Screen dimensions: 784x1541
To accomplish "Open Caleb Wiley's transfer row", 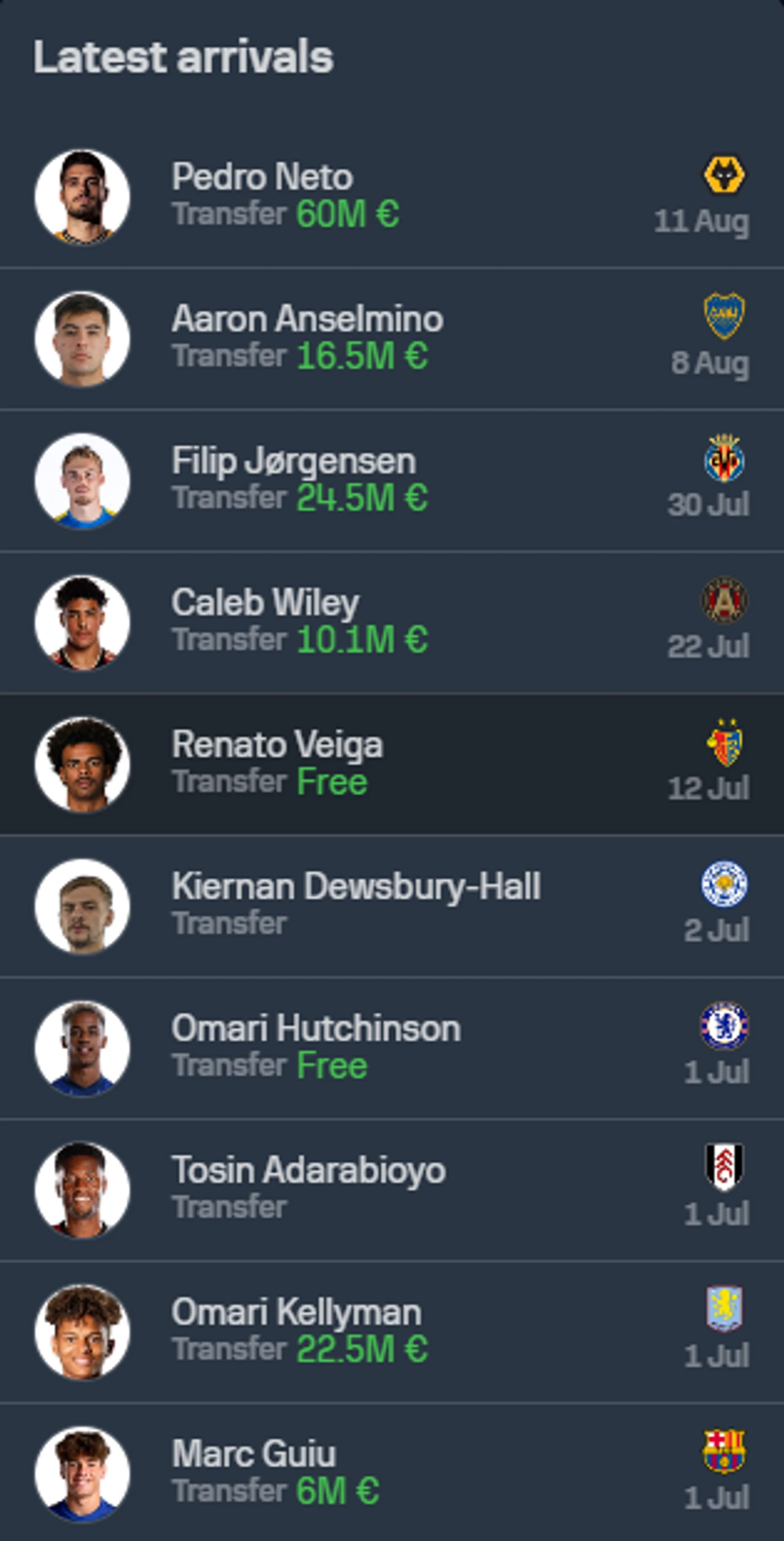I will pos(391,621).
